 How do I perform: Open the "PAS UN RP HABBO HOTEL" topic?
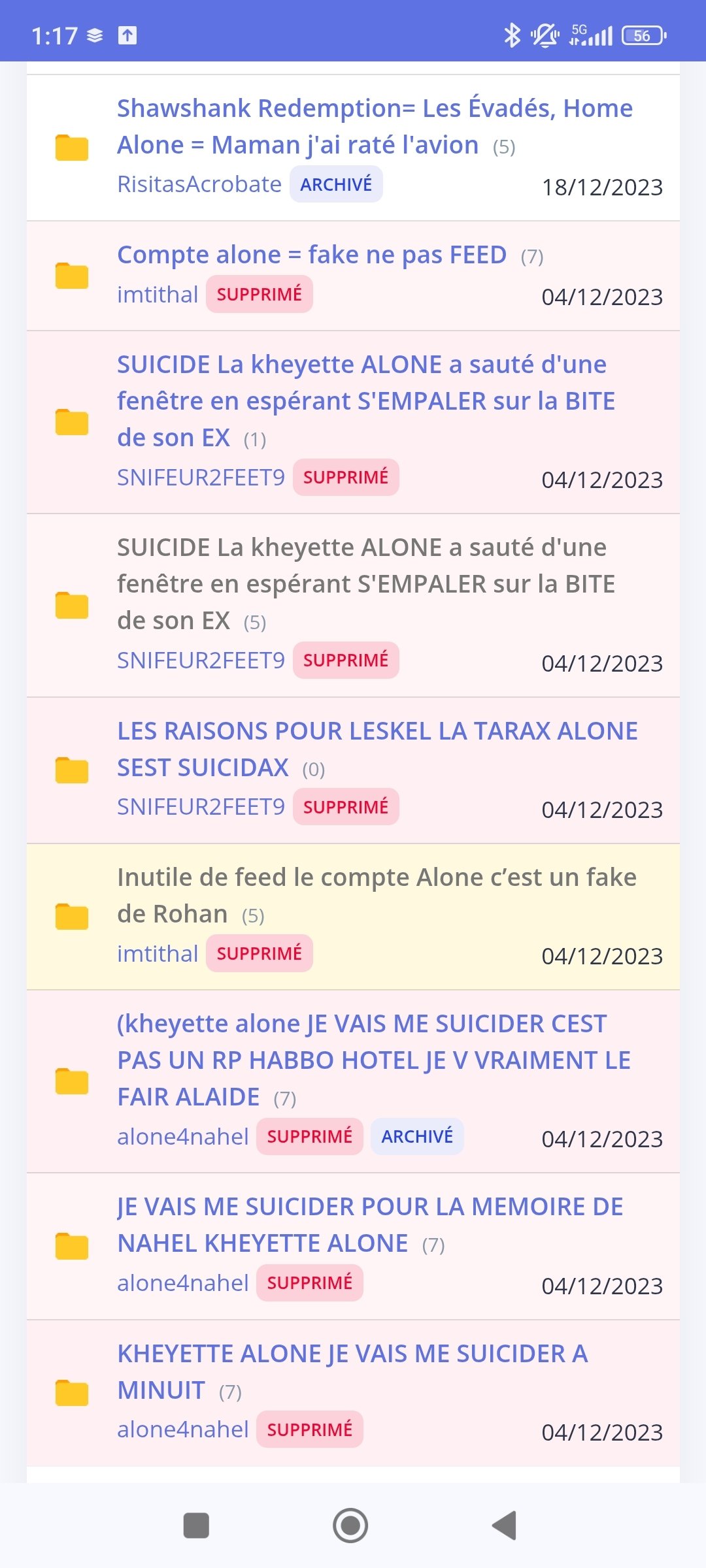click(x=373, y=1060)
